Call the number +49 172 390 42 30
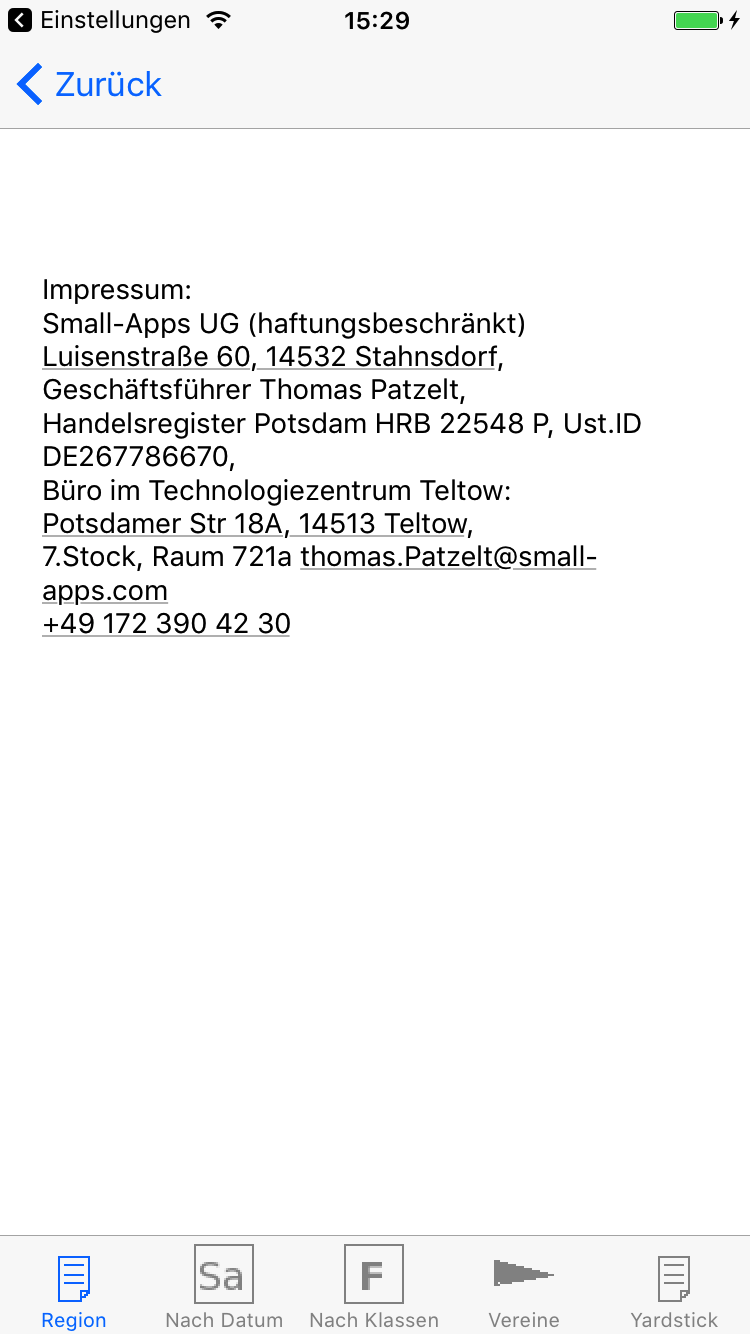This screenshot has height=1334, width=750. point(166,624)
